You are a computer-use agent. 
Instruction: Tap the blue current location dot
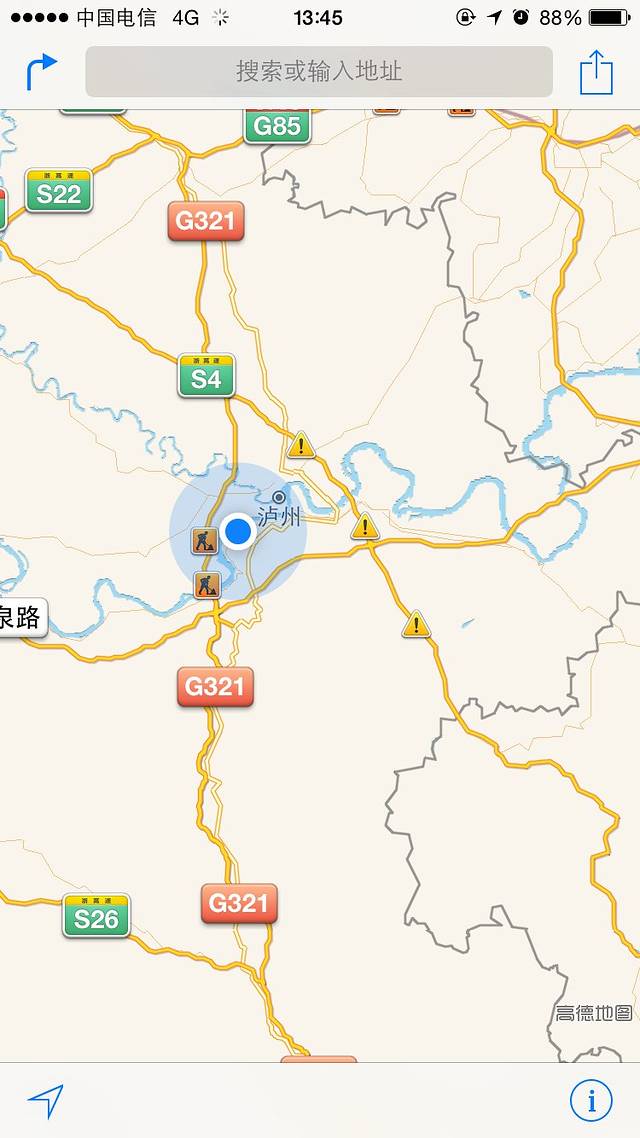tap(238, 531)
